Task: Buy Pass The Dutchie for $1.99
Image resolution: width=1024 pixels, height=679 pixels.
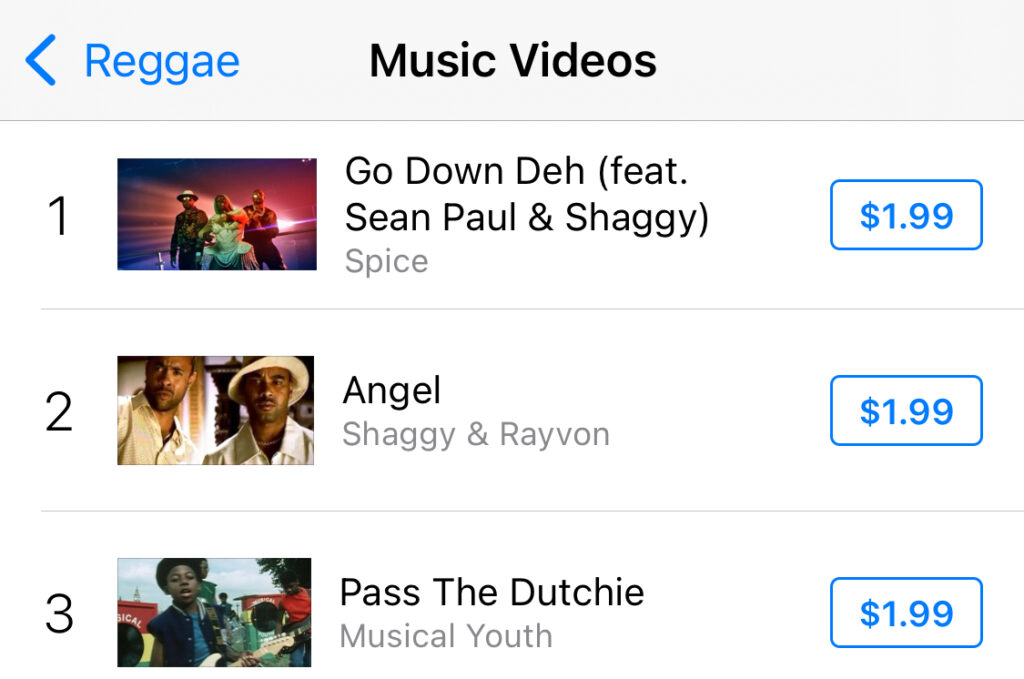Action: click(906, 612)
